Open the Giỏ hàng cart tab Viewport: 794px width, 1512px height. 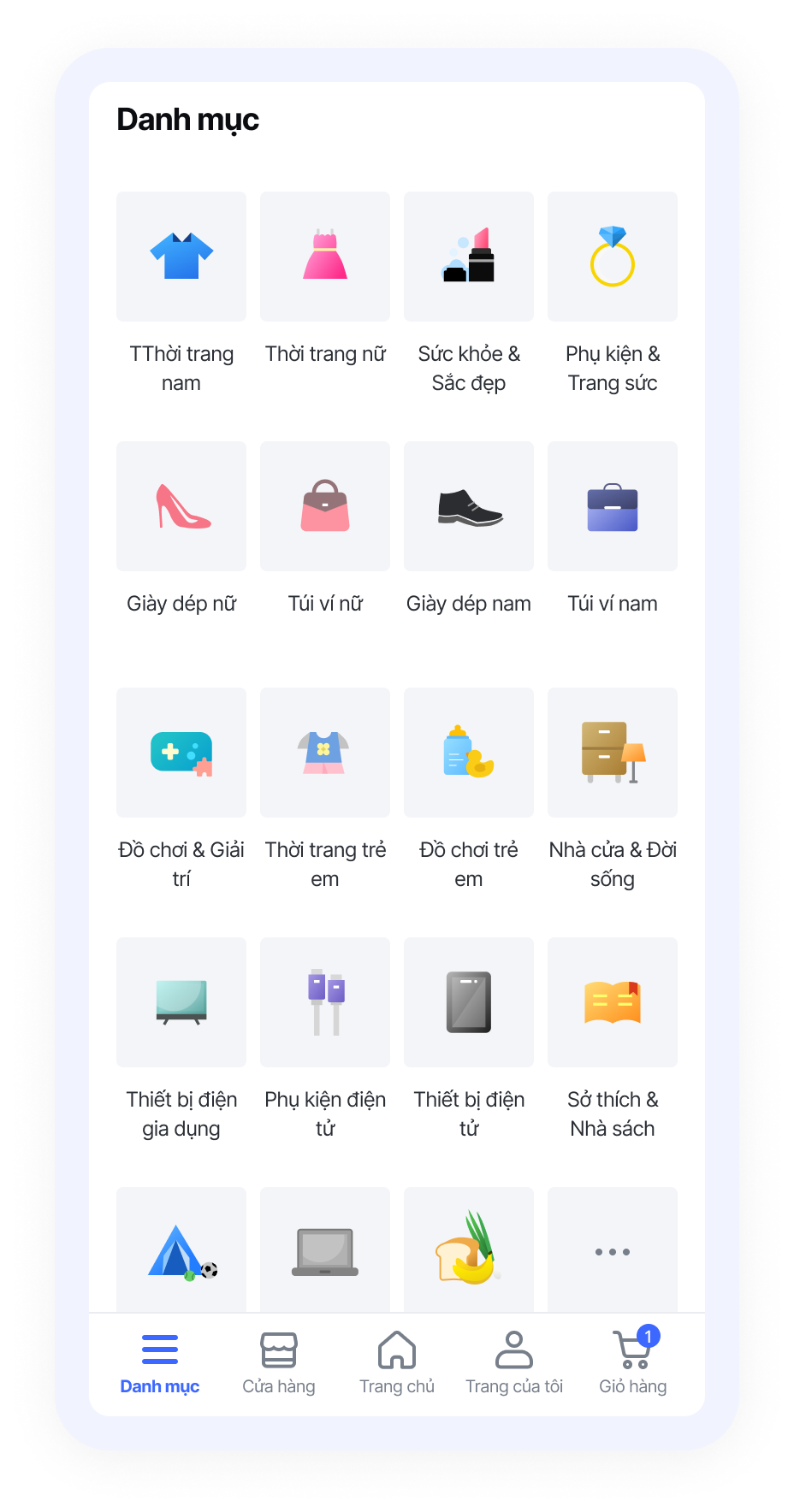click(x=633, y=1363)
